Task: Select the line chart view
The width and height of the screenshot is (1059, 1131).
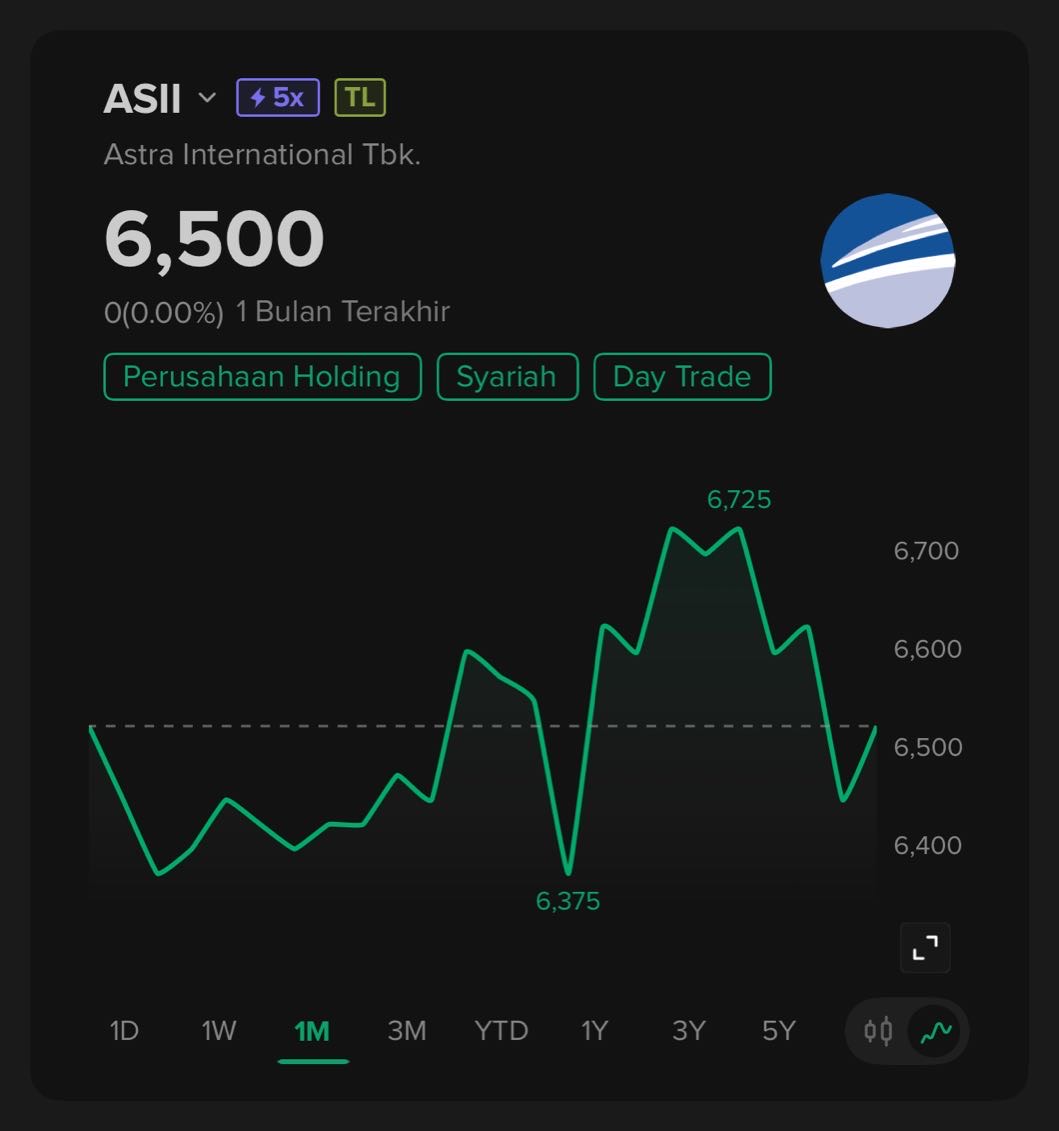Action: [x=938, y=1031]
